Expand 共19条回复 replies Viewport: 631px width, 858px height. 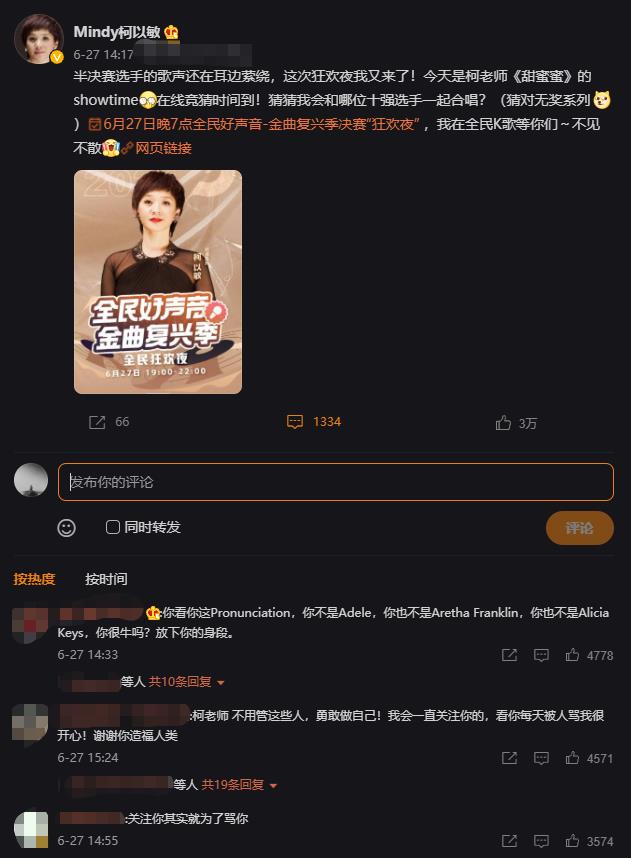(x=239, y=785)
